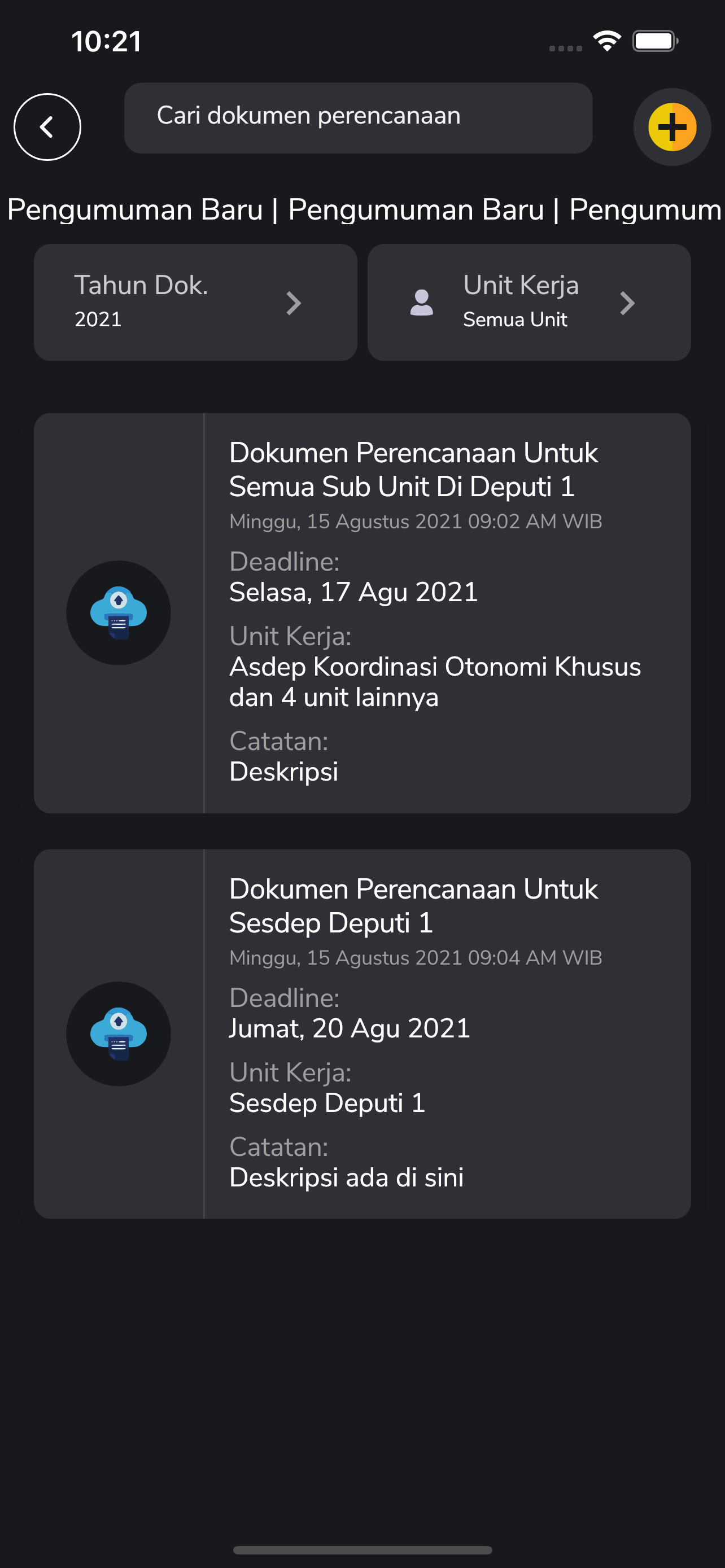Viewport: 725px width, 1568px height.
Task: Add a new document with plus button
Action: [x=672, y=127]
